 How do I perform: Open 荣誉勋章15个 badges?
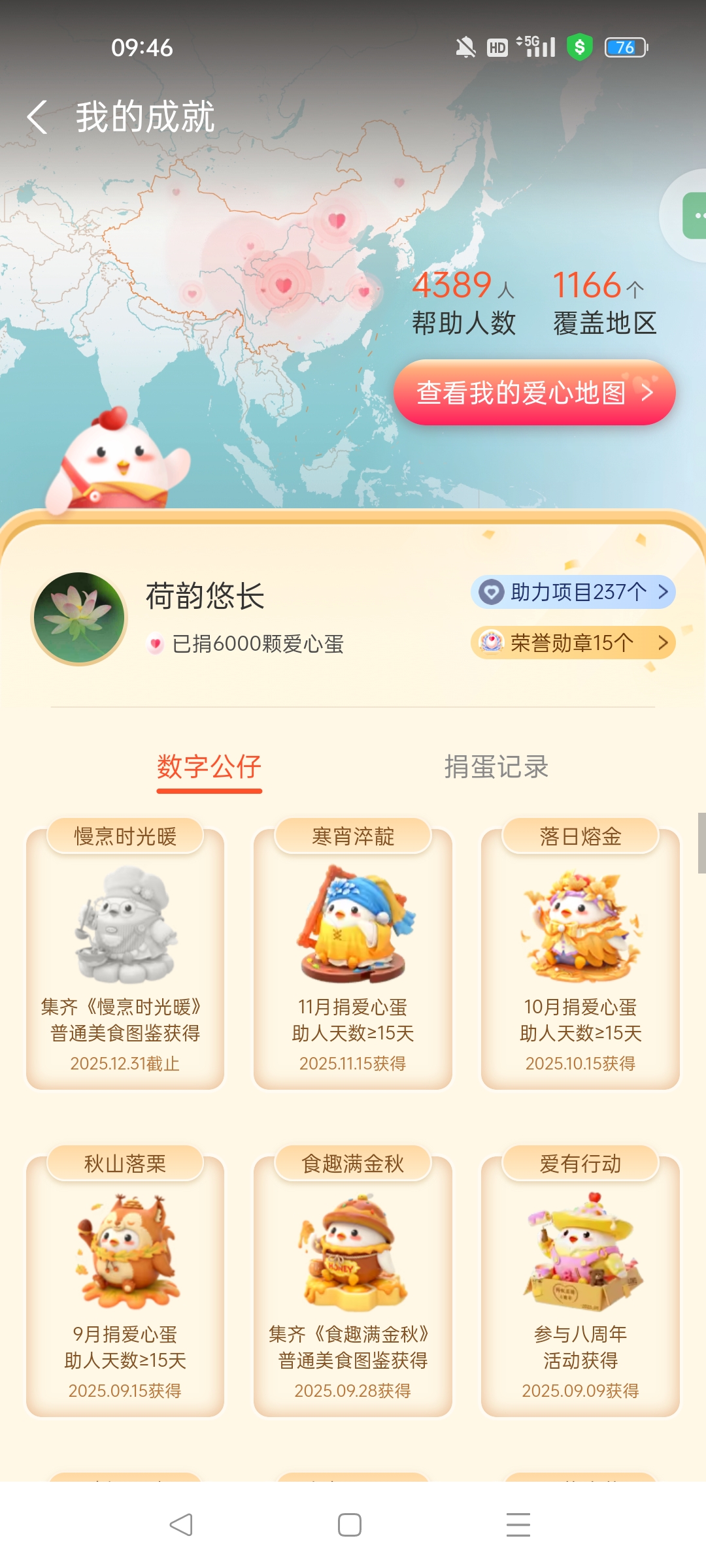pyautogui.click(x=573, y=643)
